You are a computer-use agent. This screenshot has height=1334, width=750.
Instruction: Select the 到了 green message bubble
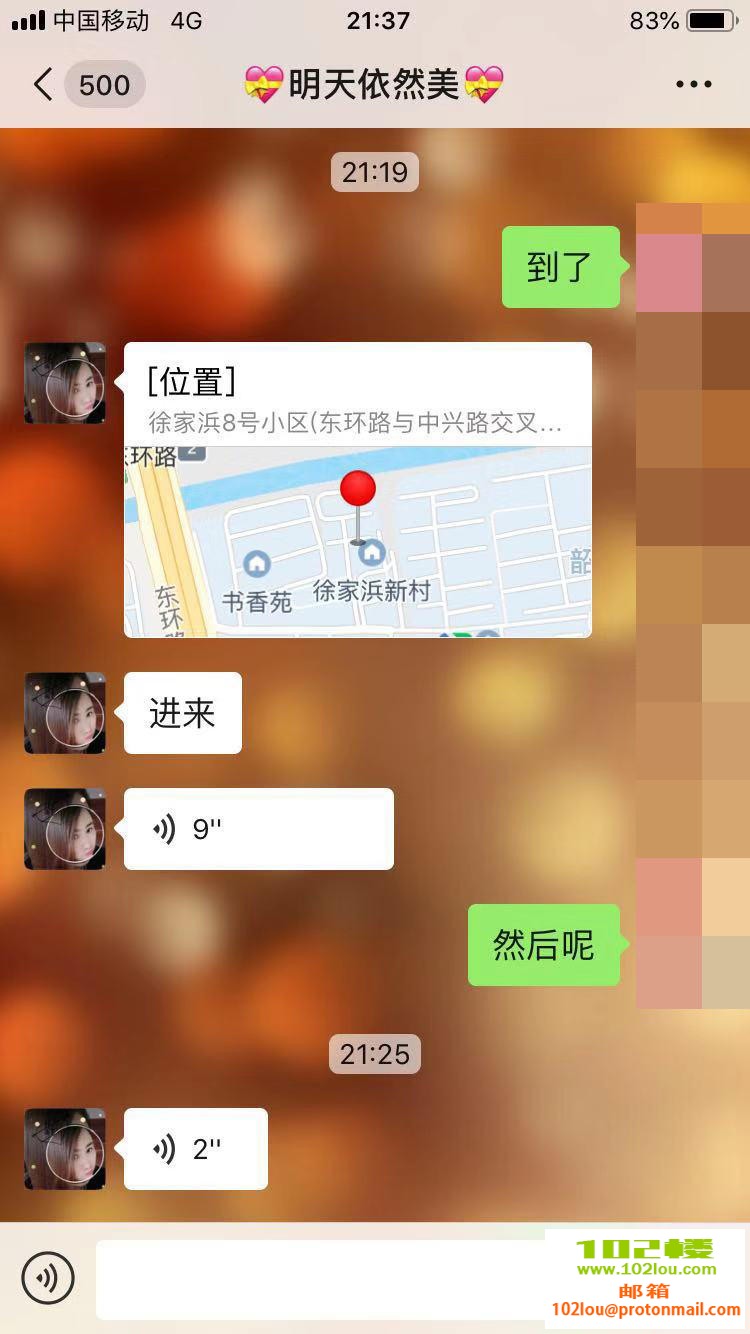click(560, 266)
